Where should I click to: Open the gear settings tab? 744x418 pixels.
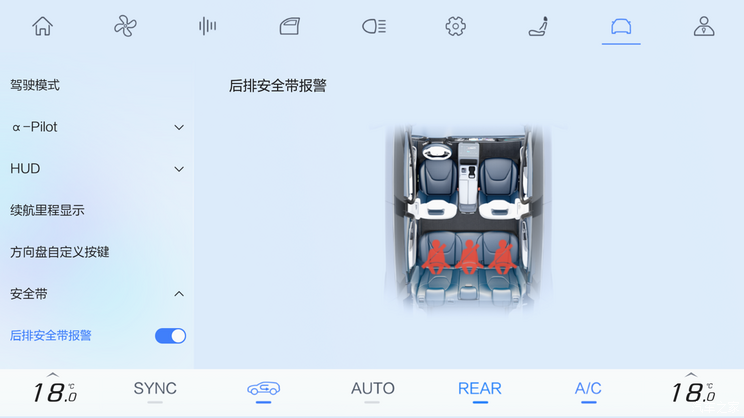coord(456,27)
